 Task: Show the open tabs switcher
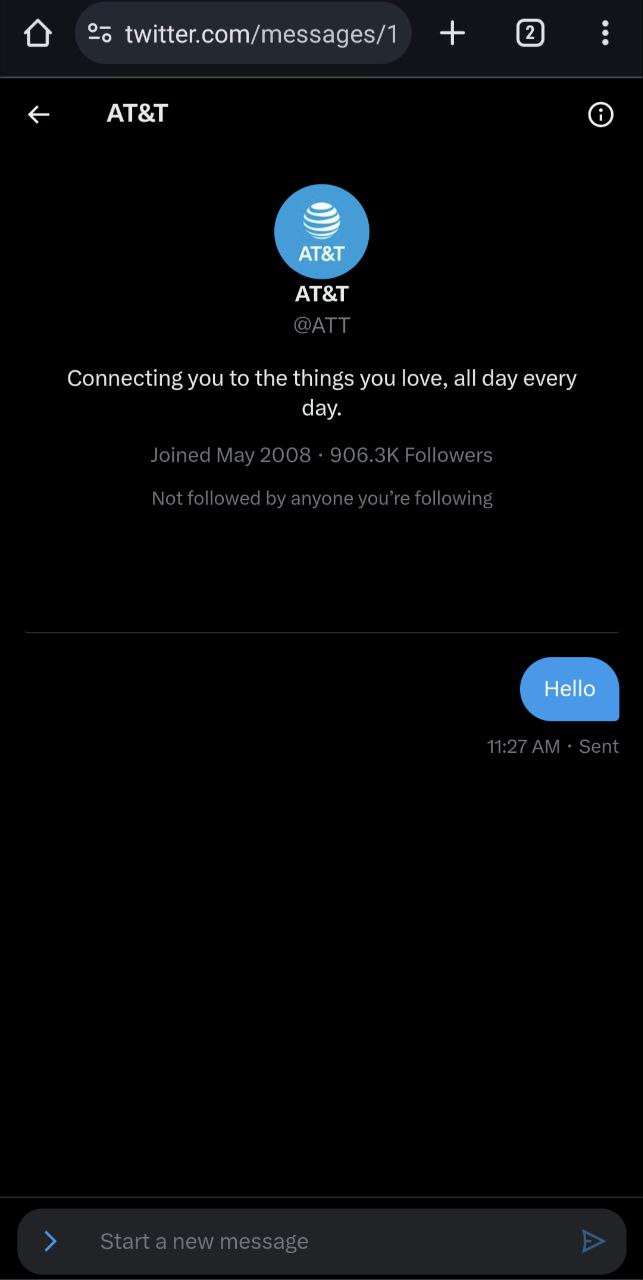pyautogui.click(x=529, y=34)
